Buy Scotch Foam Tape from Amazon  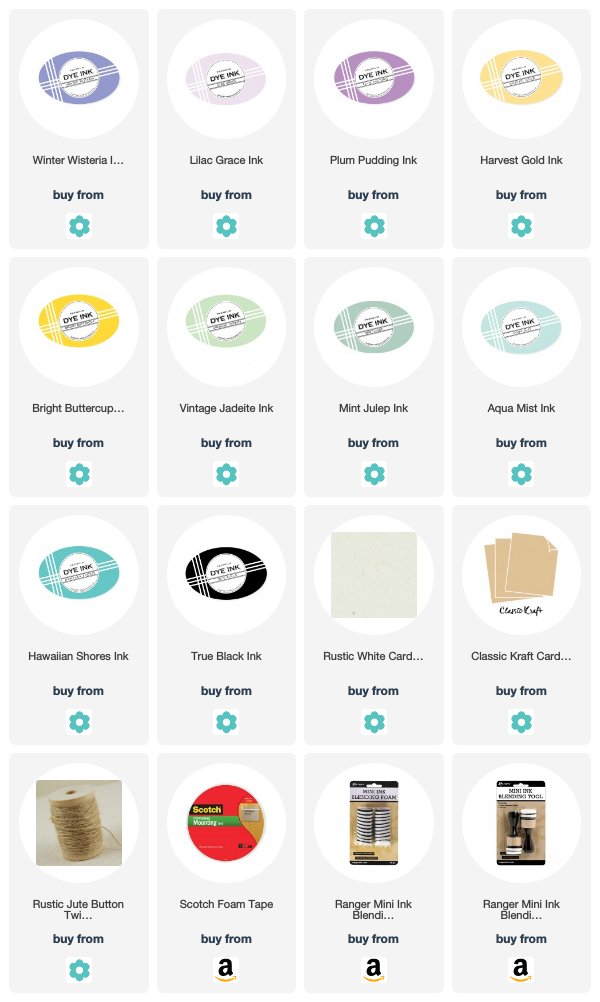coord(226,970)
